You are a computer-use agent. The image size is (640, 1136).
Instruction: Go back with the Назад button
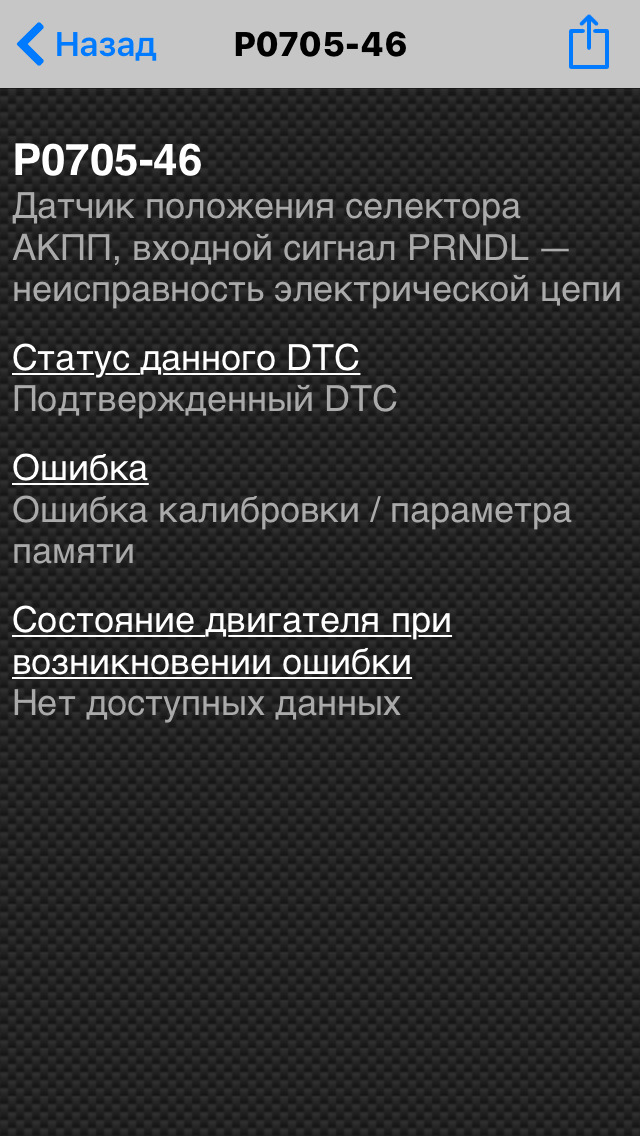point(87,44)
